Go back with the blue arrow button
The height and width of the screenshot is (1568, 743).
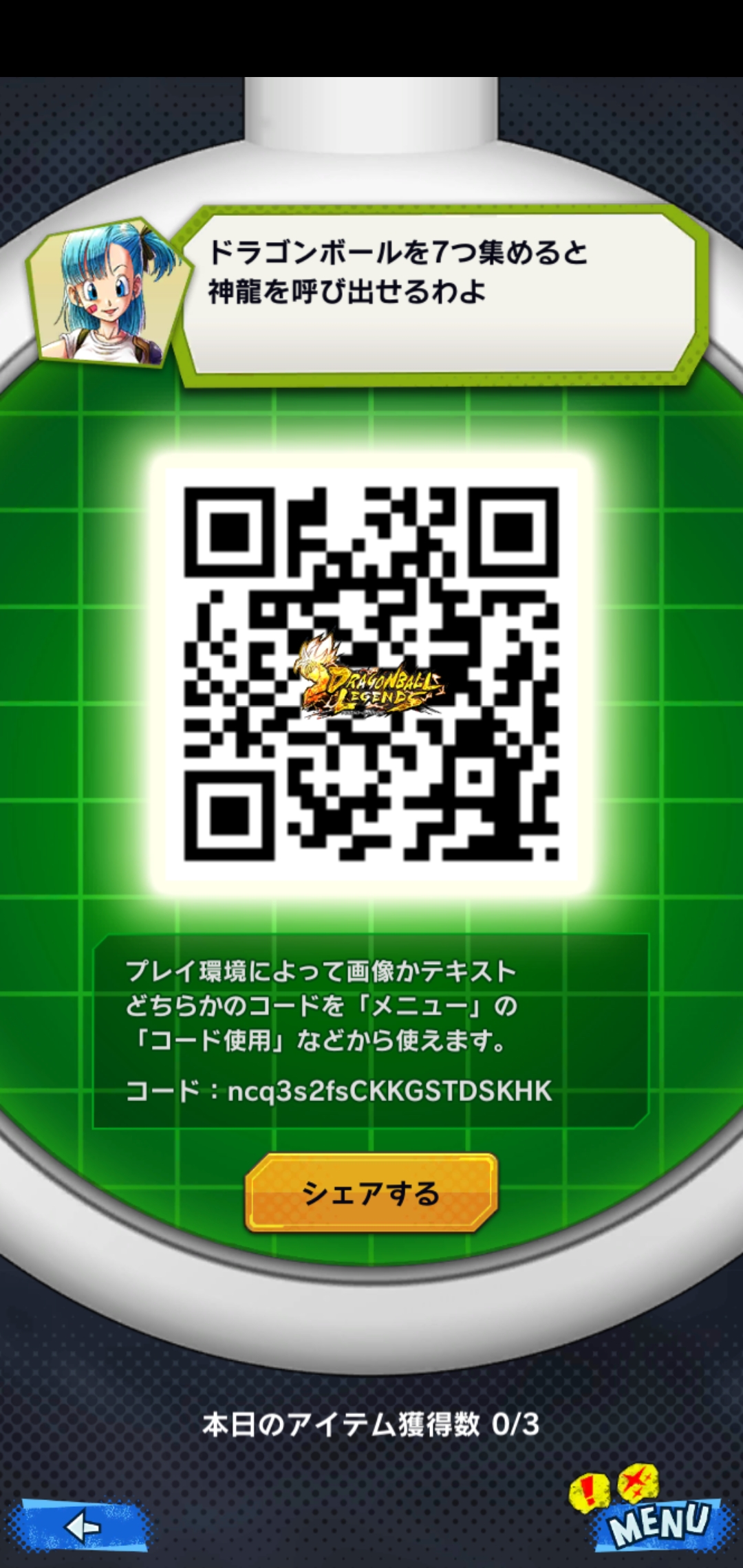80,1527
